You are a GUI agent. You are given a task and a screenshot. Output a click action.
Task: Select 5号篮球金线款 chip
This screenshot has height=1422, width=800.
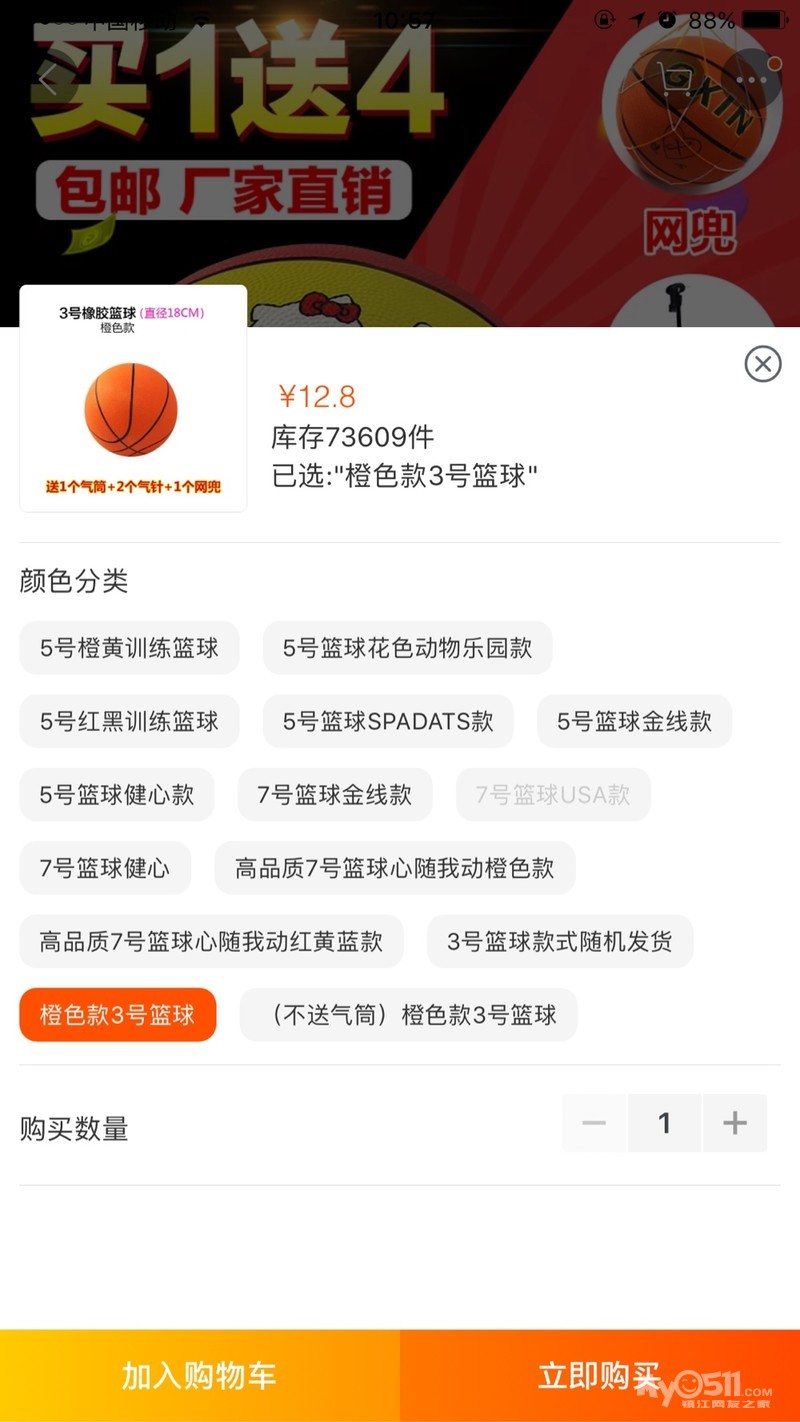tap(634, 721)
